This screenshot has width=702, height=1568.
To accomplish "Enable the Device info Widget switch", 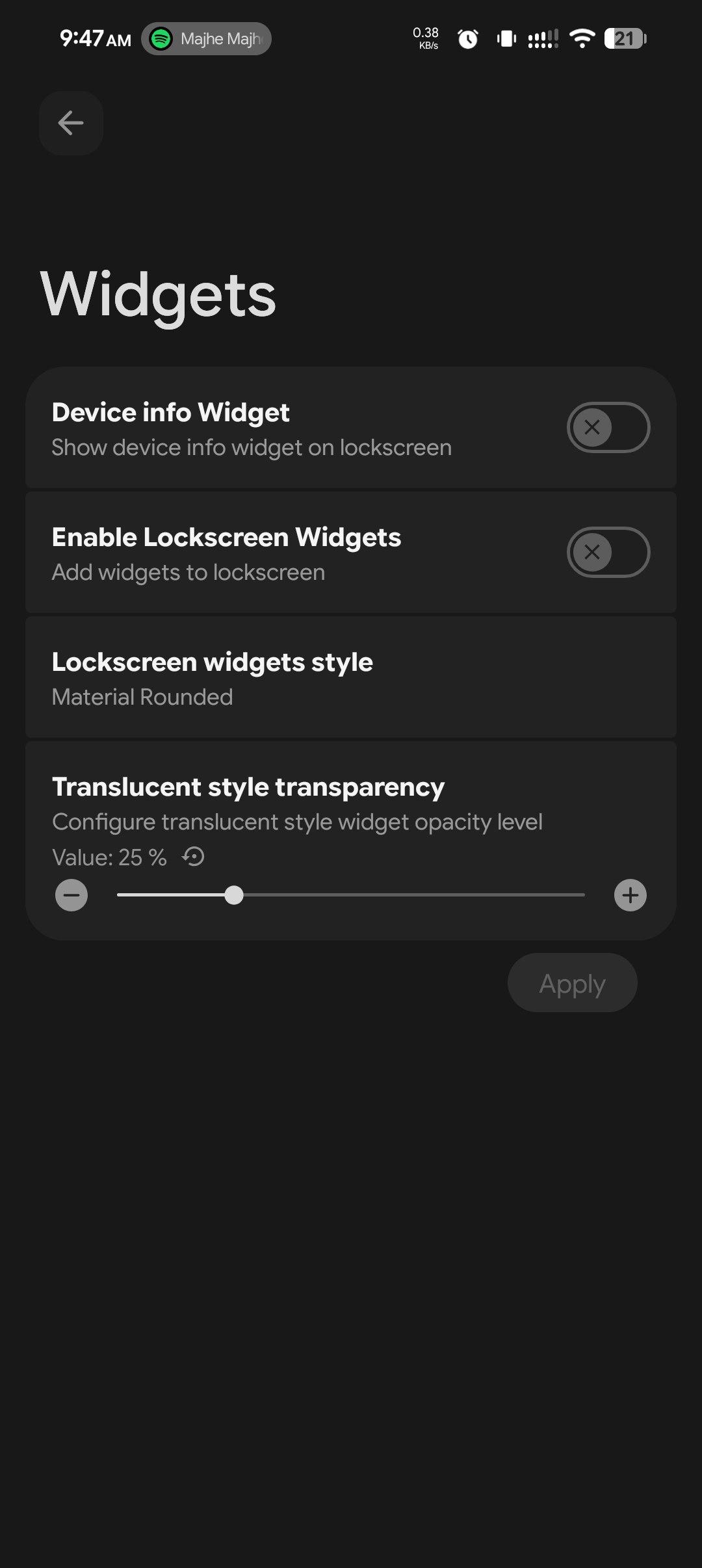I will coord(608,427).
